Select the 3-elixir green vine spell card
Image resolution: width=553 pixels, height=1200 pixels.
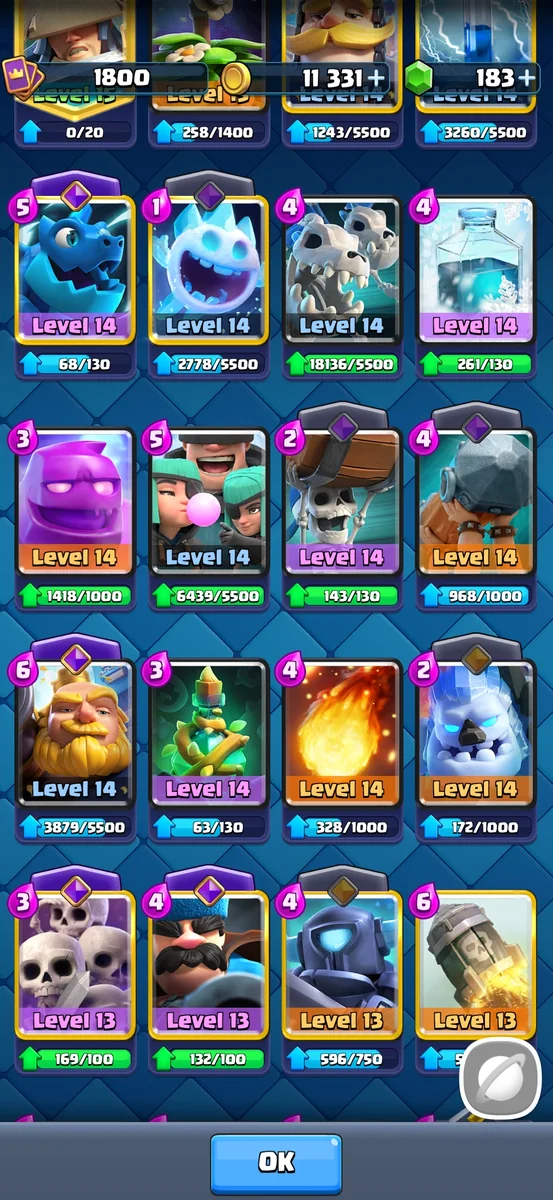(x=209, y=732)
